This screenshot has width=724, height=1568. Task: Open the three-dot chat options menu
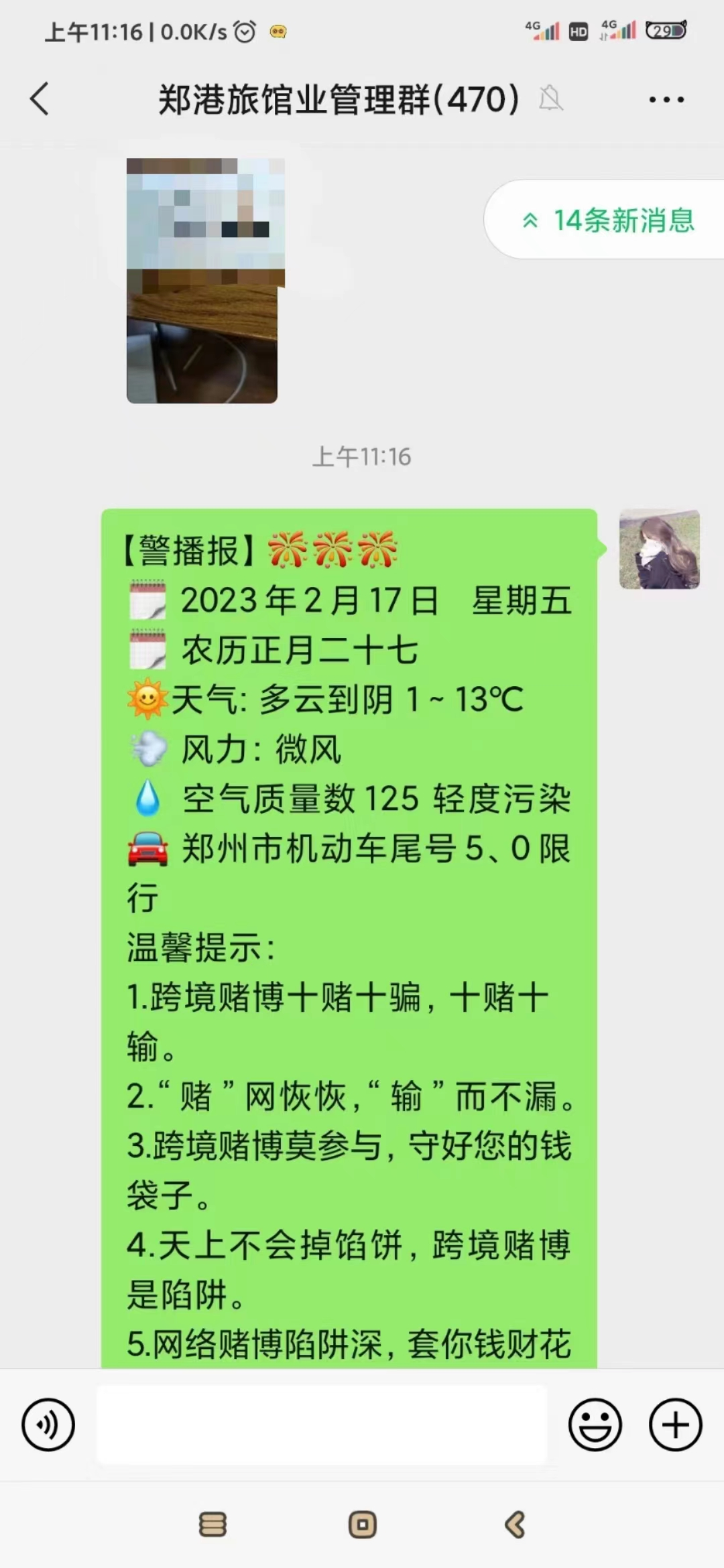coord(666,100)
